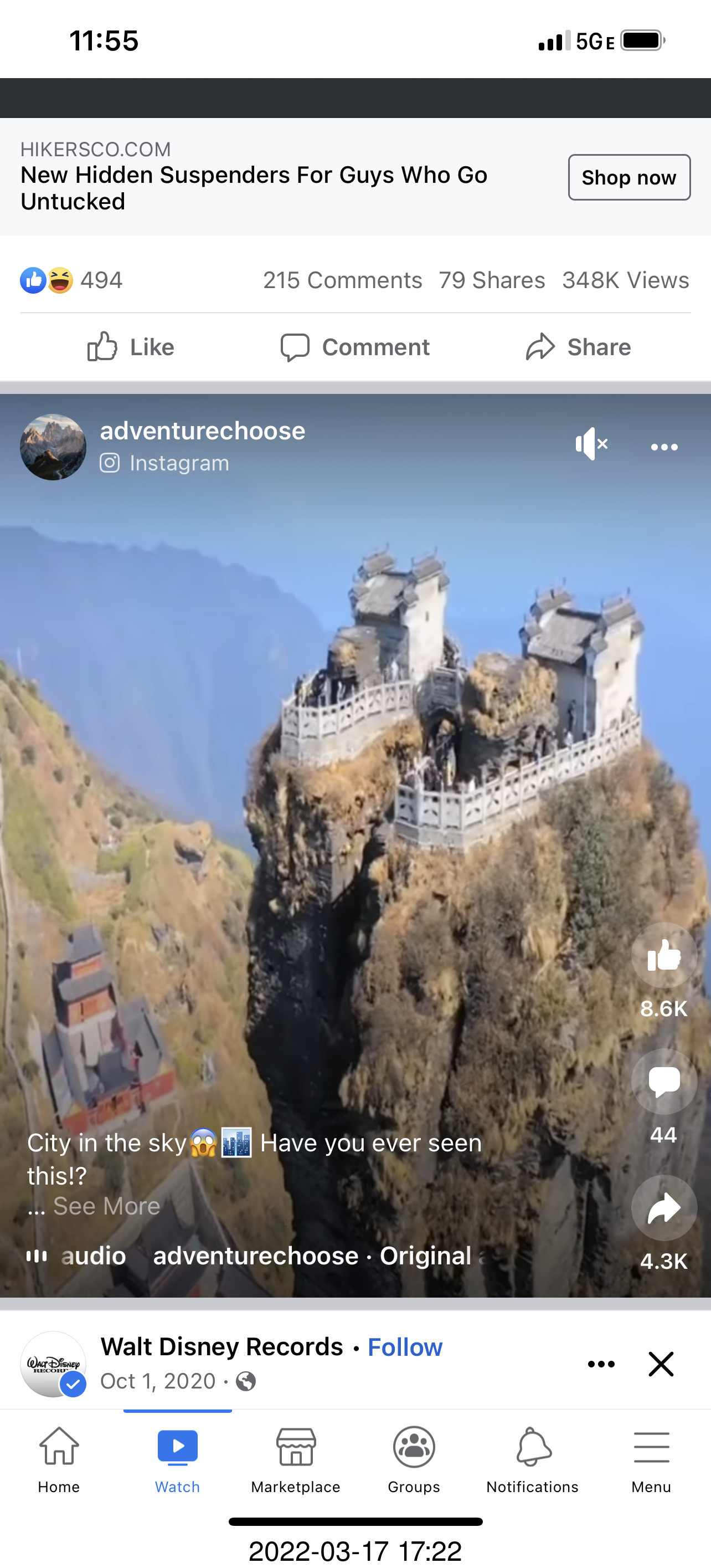Screen dimensions: 711x1568
Task: Open Walt Disney Records post options
Action: coord(601,1364)
